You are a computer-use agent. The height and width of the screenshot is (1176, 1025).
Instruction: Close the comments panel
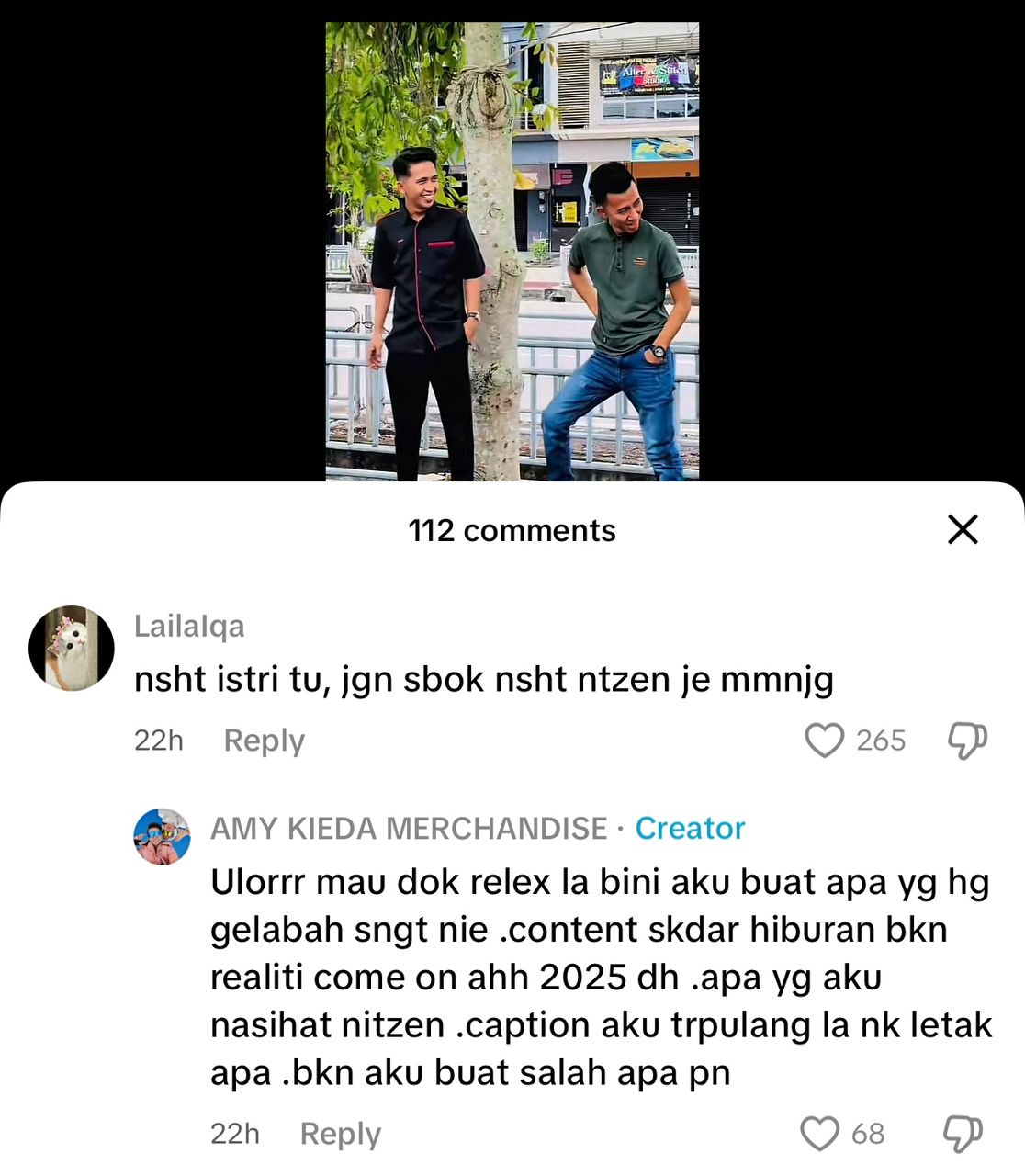click(x=963, y=529)
